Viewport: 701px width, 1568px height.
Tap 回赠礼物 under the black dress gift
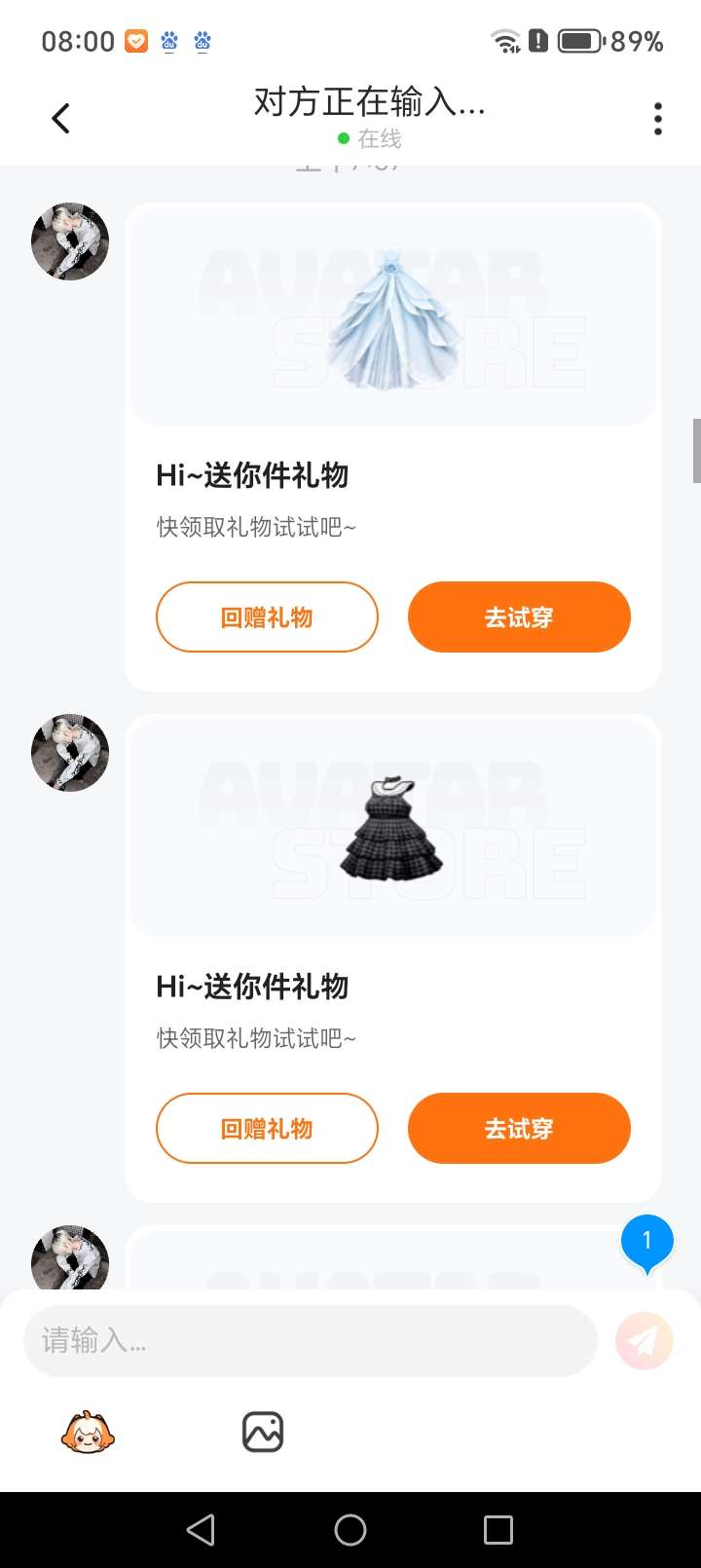(x=267, y=1128)
